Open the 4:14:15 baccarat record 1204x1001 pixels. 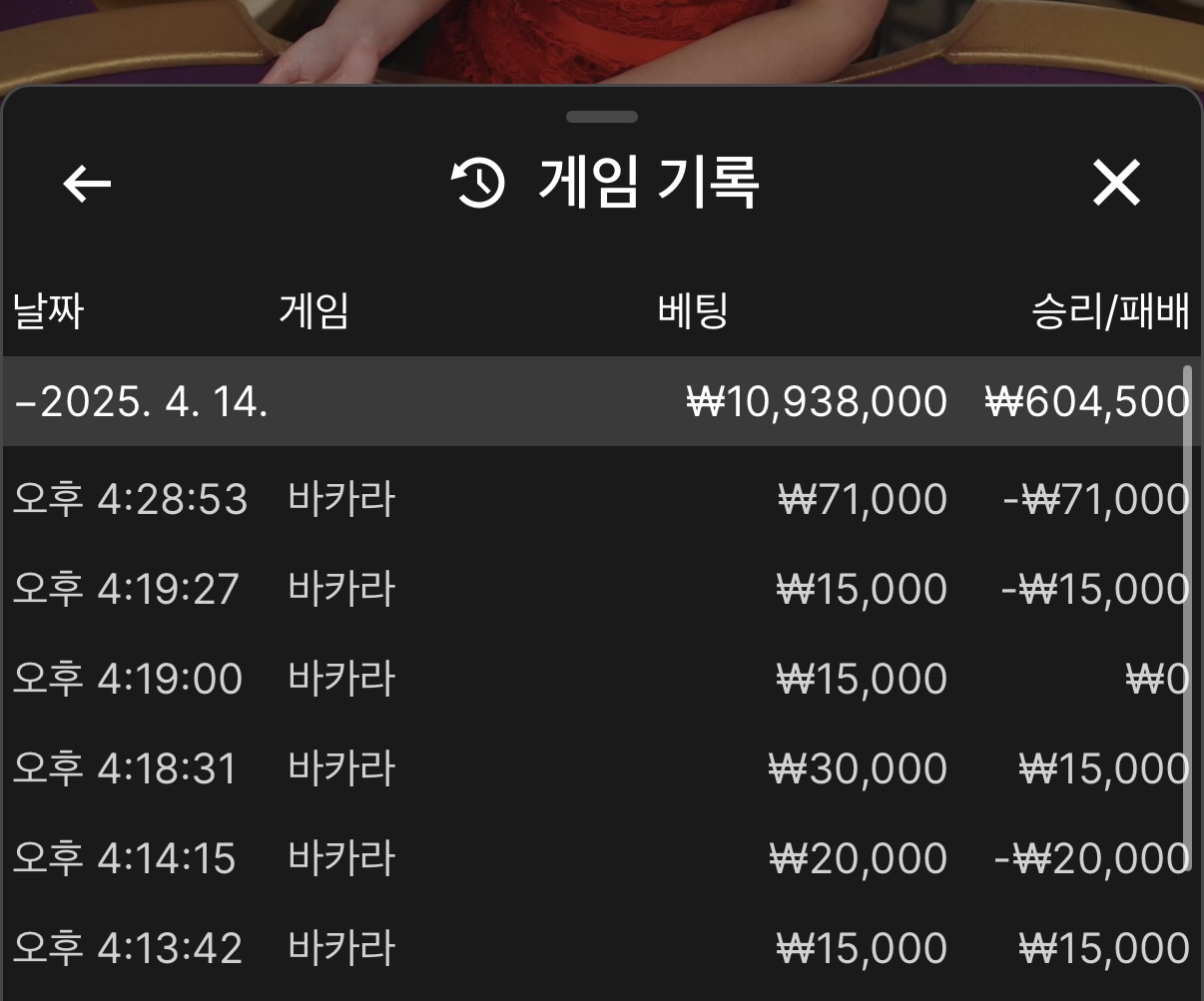pyautogui.click(x=599, y=858)
